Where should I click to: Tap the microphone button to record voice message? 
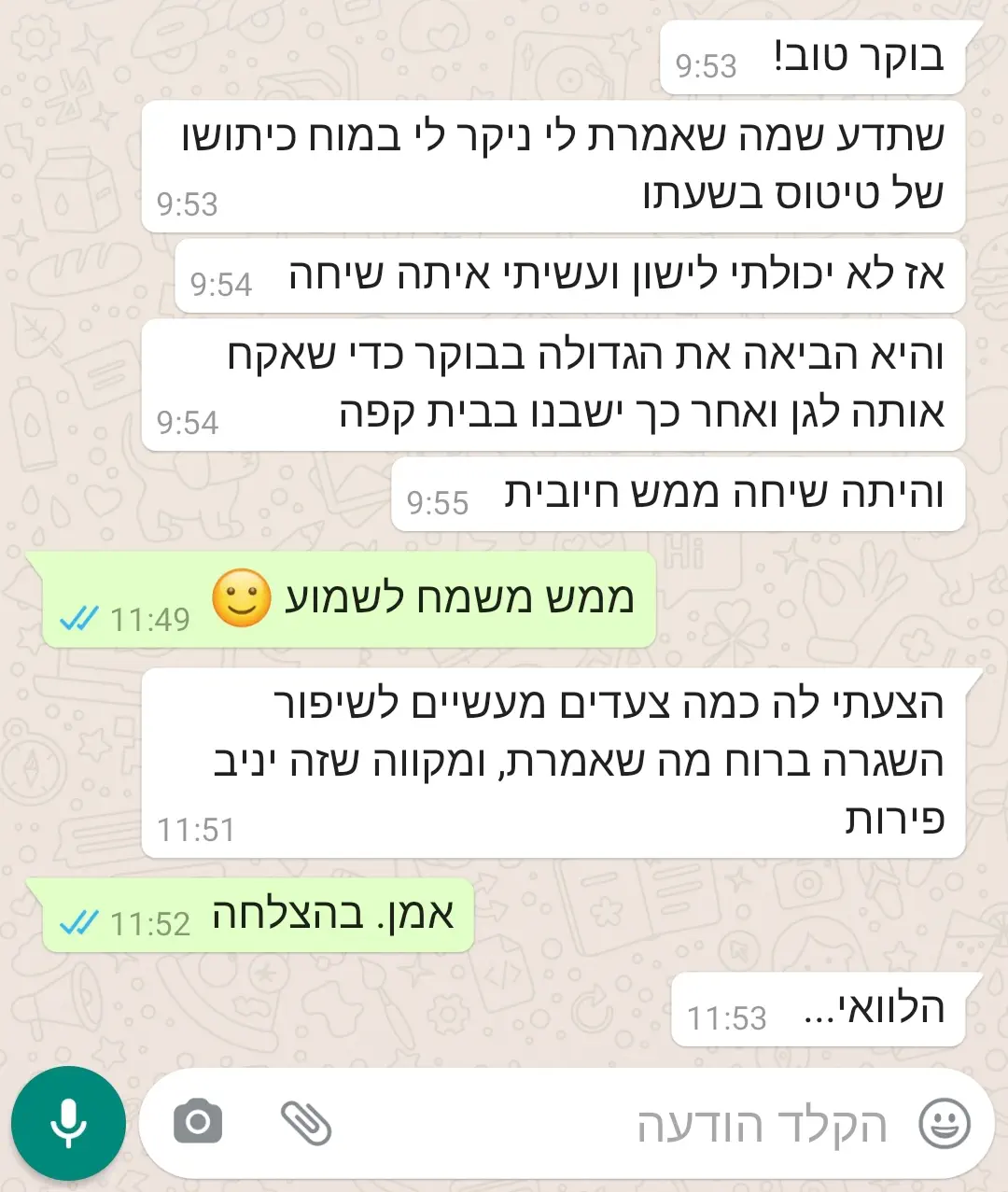tap(68, 1123)
